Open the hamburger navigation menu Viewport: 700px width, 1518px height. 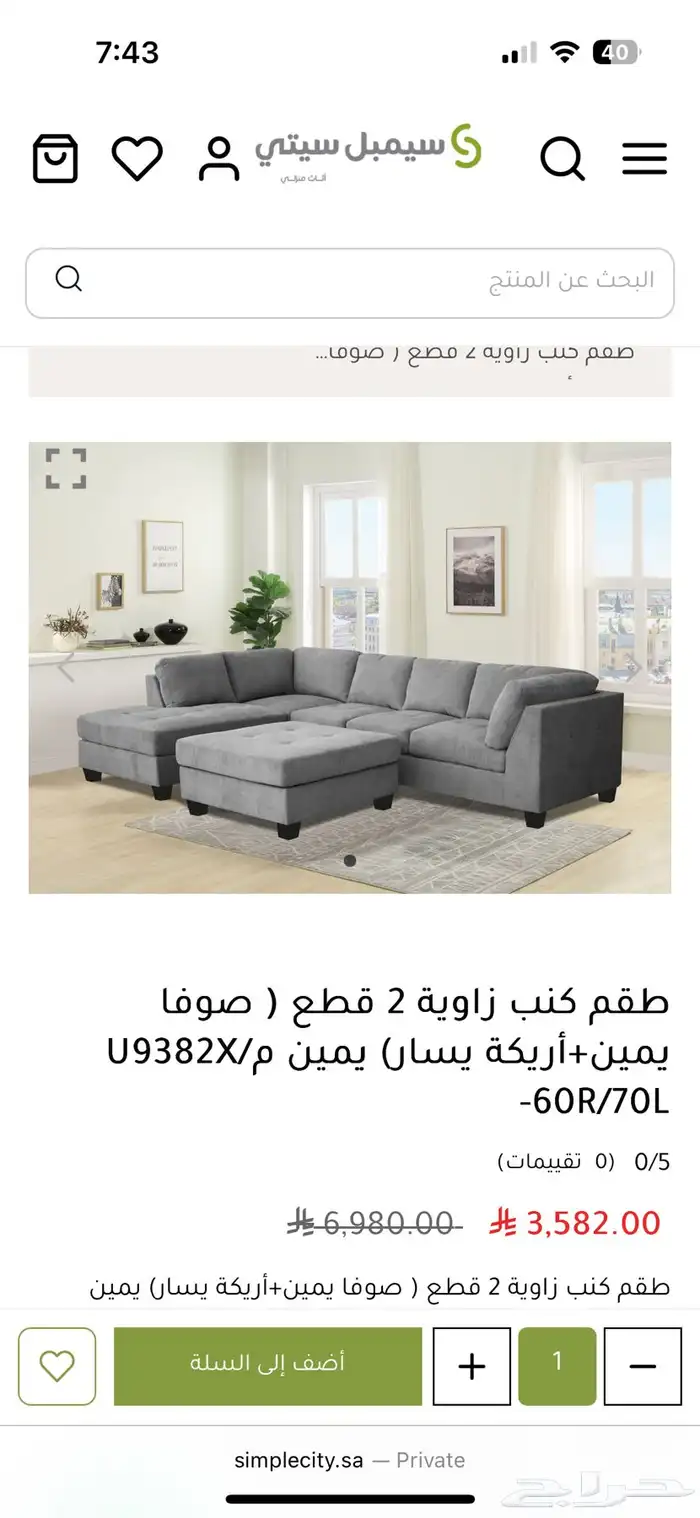tap(645, 158)
